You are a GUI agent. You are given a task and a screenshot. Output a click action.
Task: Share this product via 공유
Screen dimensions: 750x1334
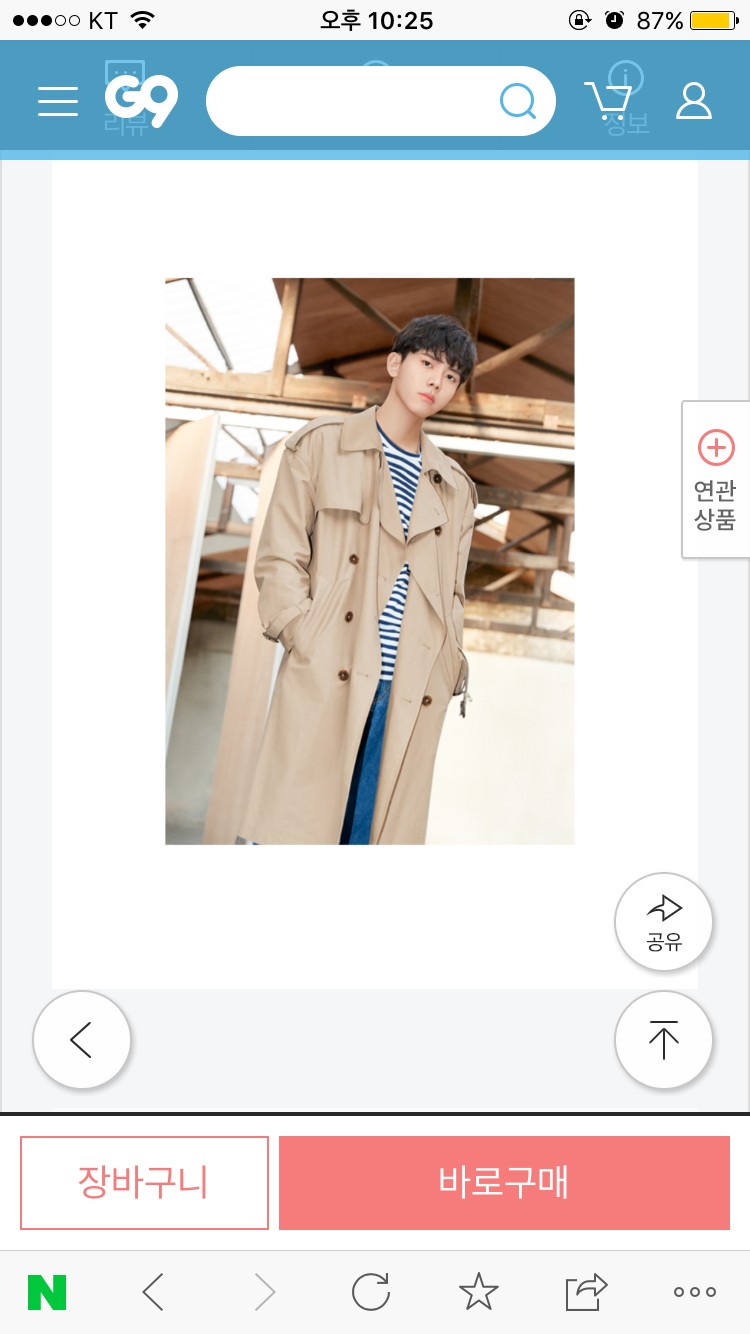click(x=664, y=922)
